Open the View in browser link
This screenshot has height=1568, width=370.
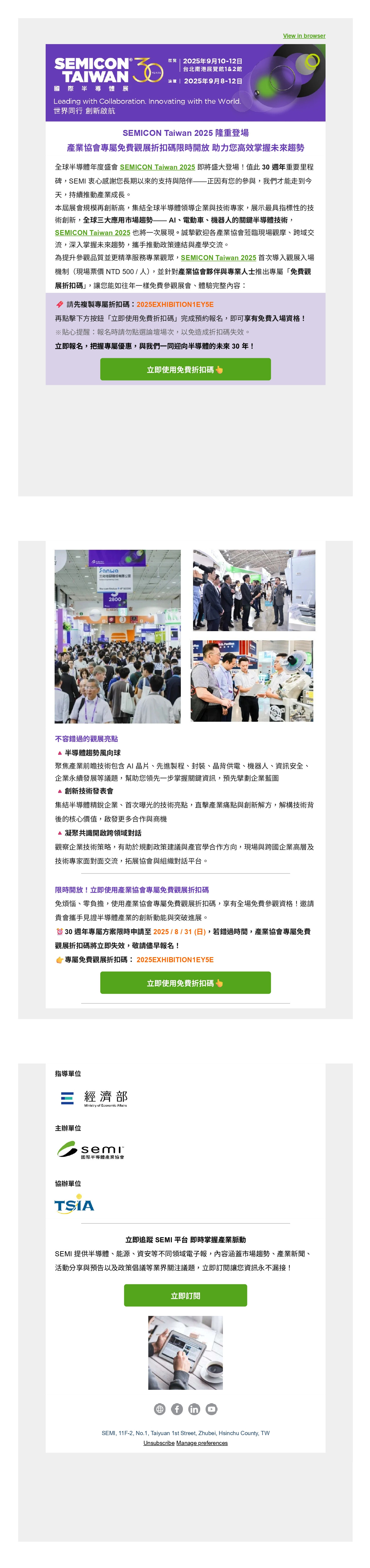tap(303, 36)
